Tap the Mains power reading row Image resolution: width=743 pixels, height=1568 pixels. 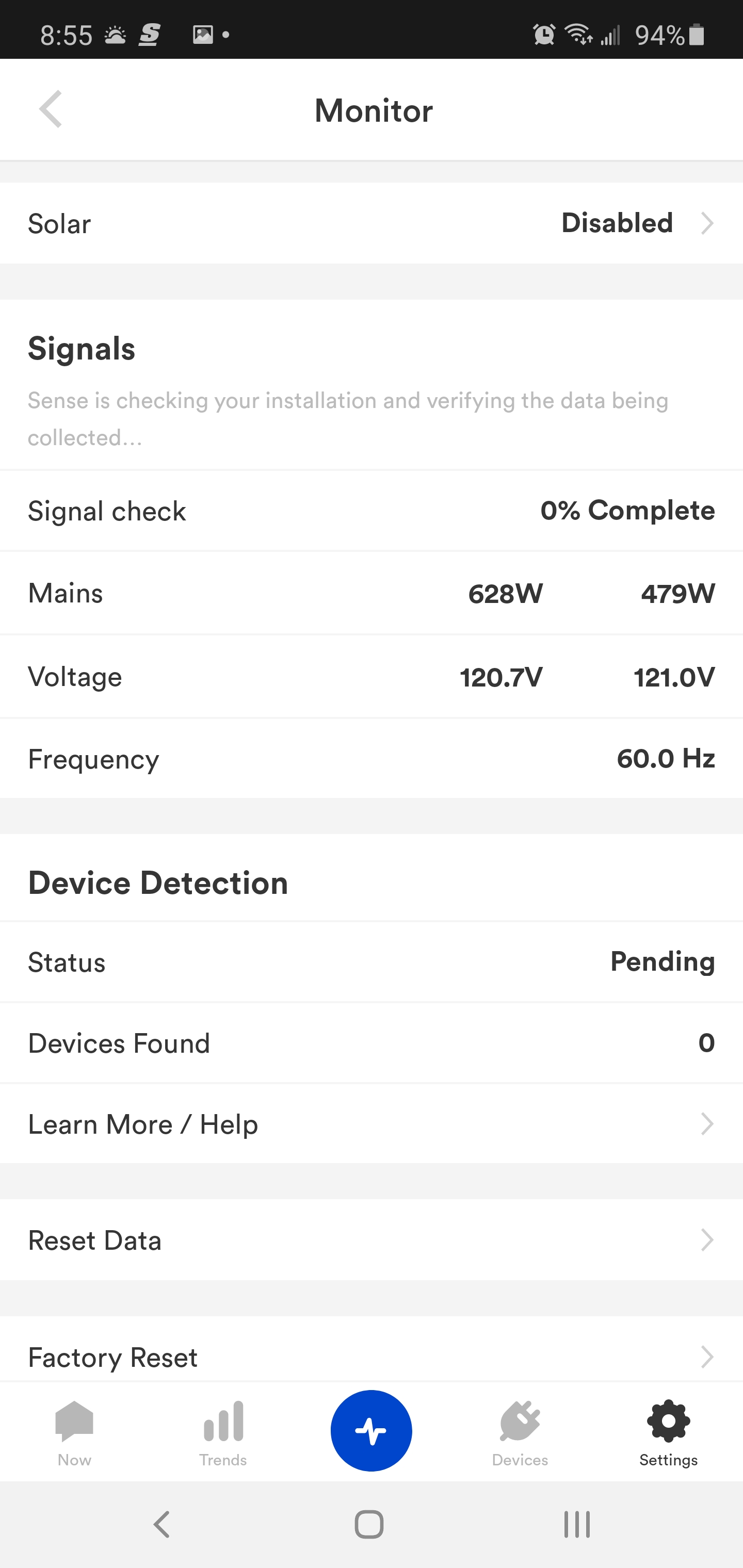(x=372, y=593)
